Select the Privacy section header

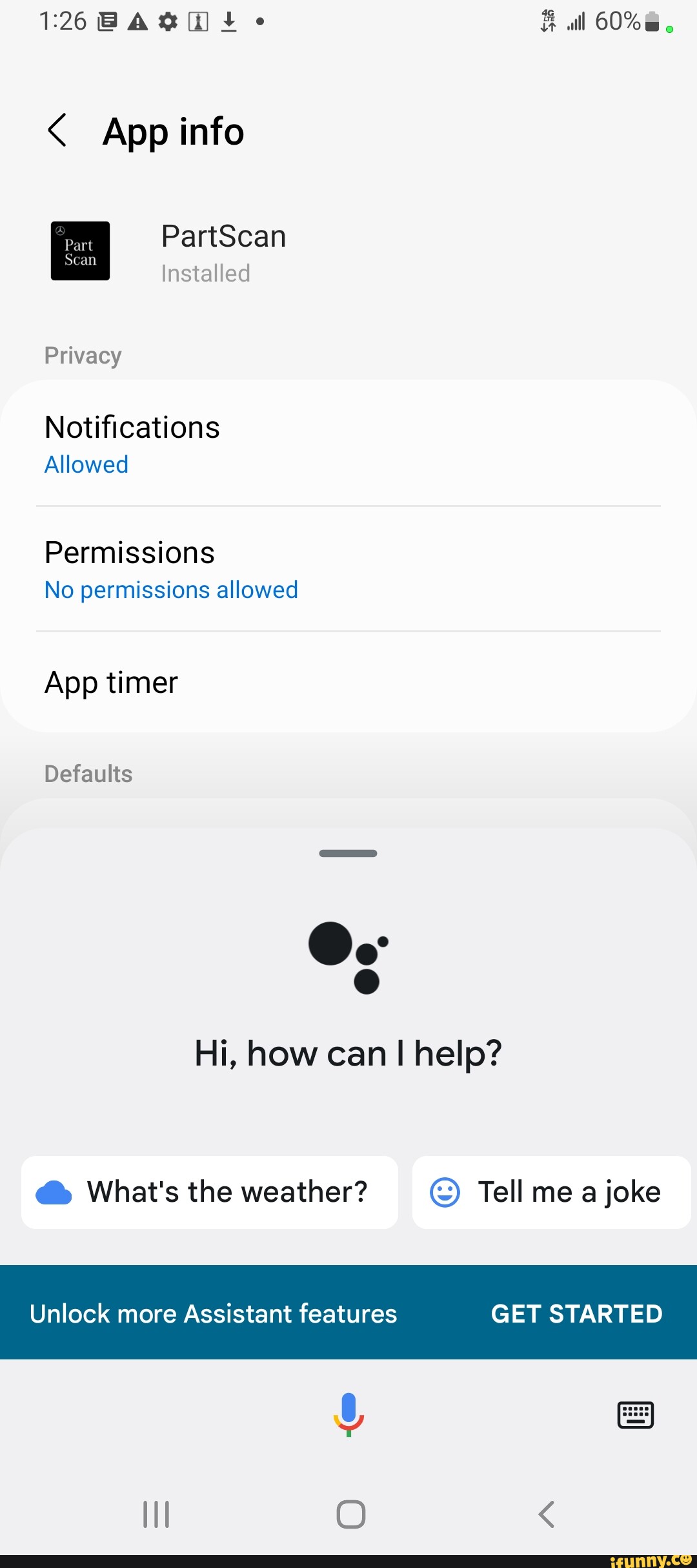tap(83, 355)
